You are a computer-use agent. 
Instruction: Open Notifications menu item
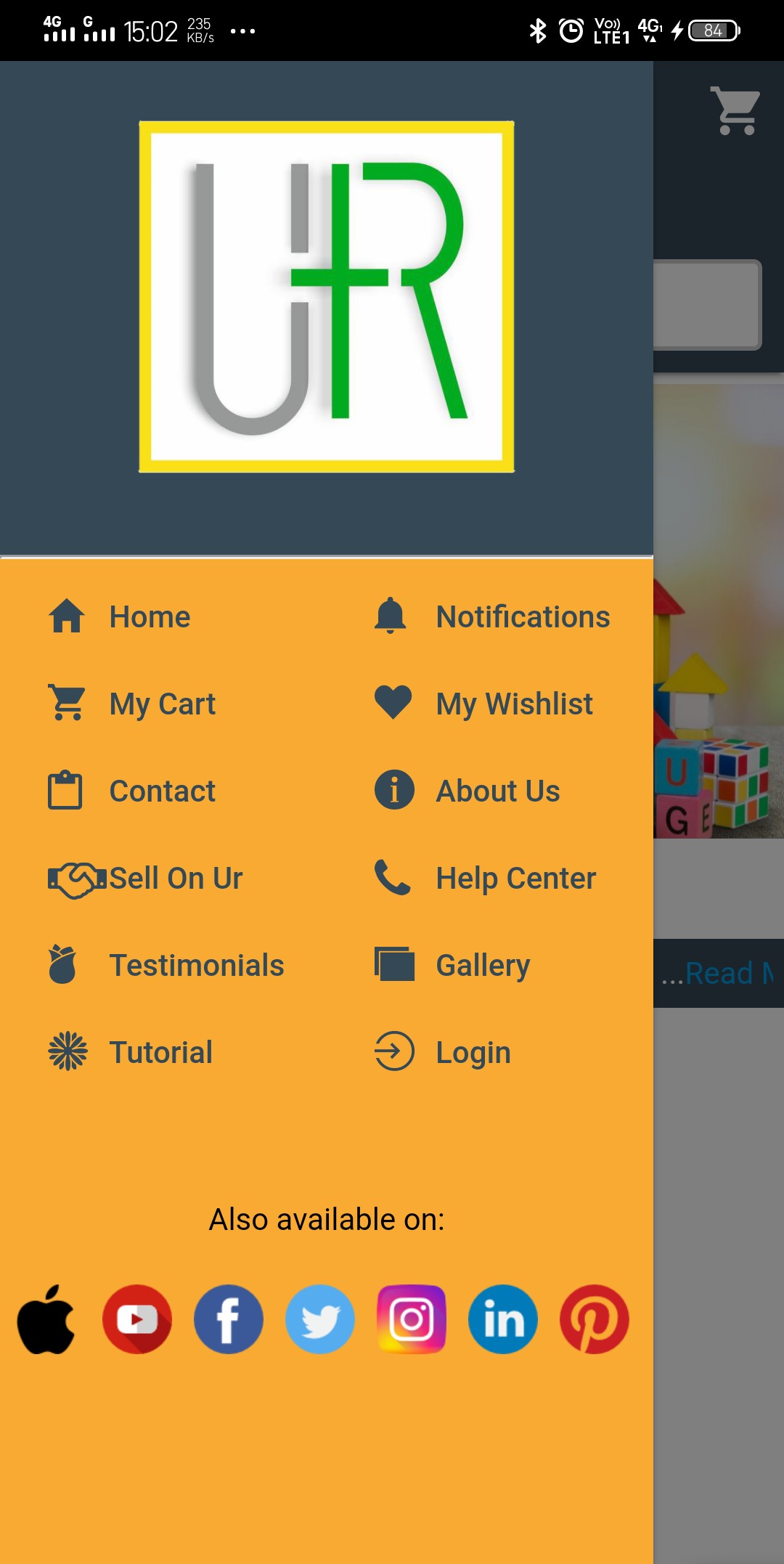pyautogui.click(x=522, y=617)
